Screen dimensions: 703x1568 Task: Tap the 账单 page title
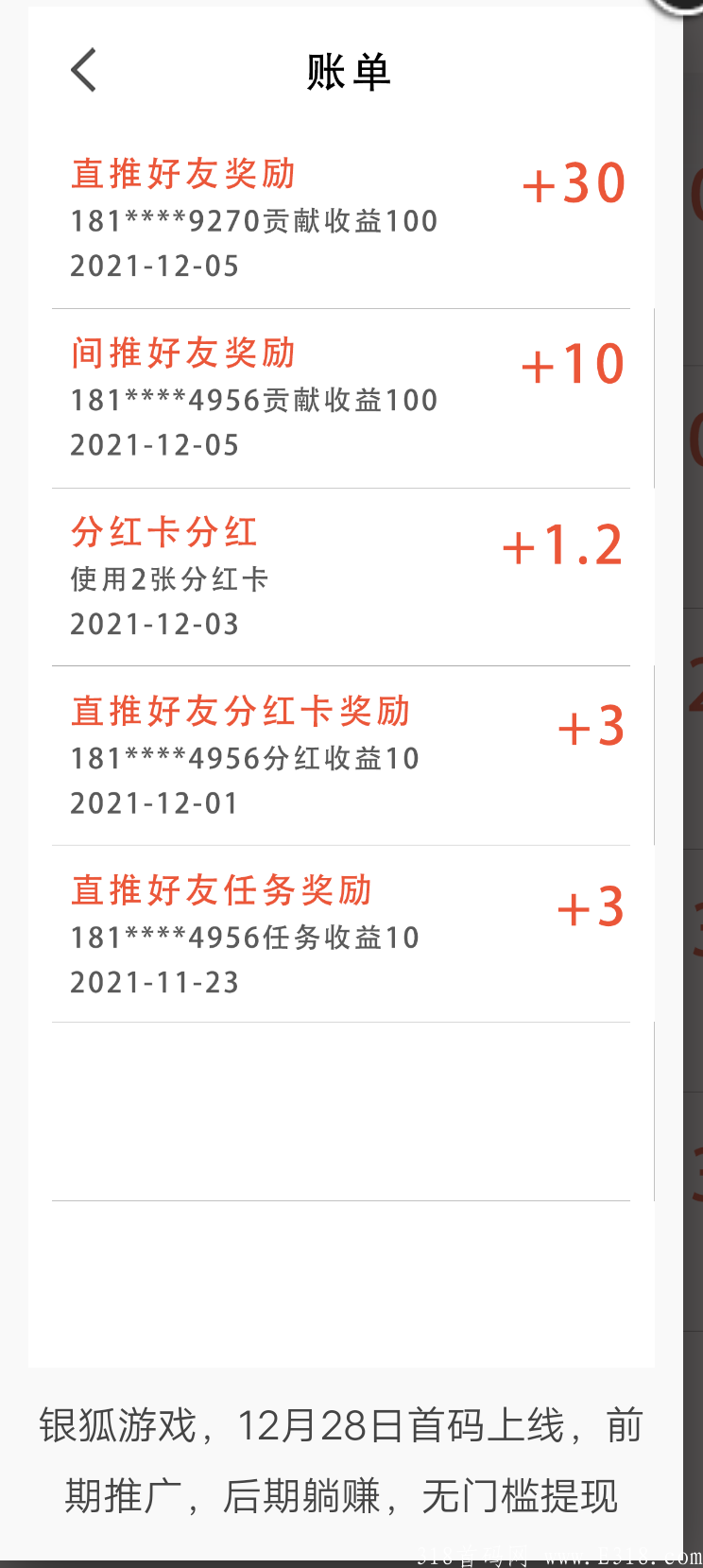(349, 71)
